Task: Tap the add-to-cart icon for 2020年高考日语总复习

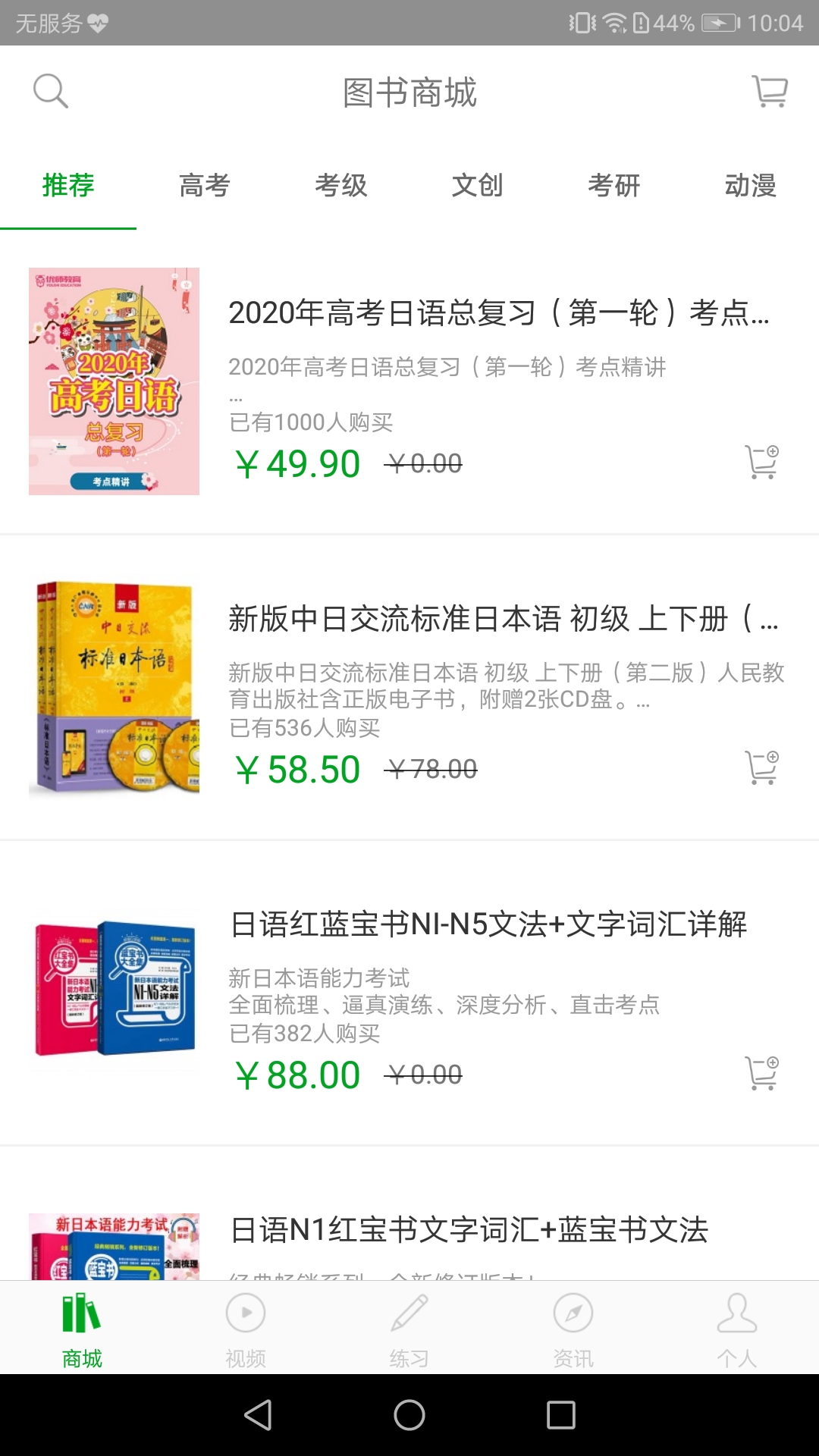Action: [x=759, y=463]
